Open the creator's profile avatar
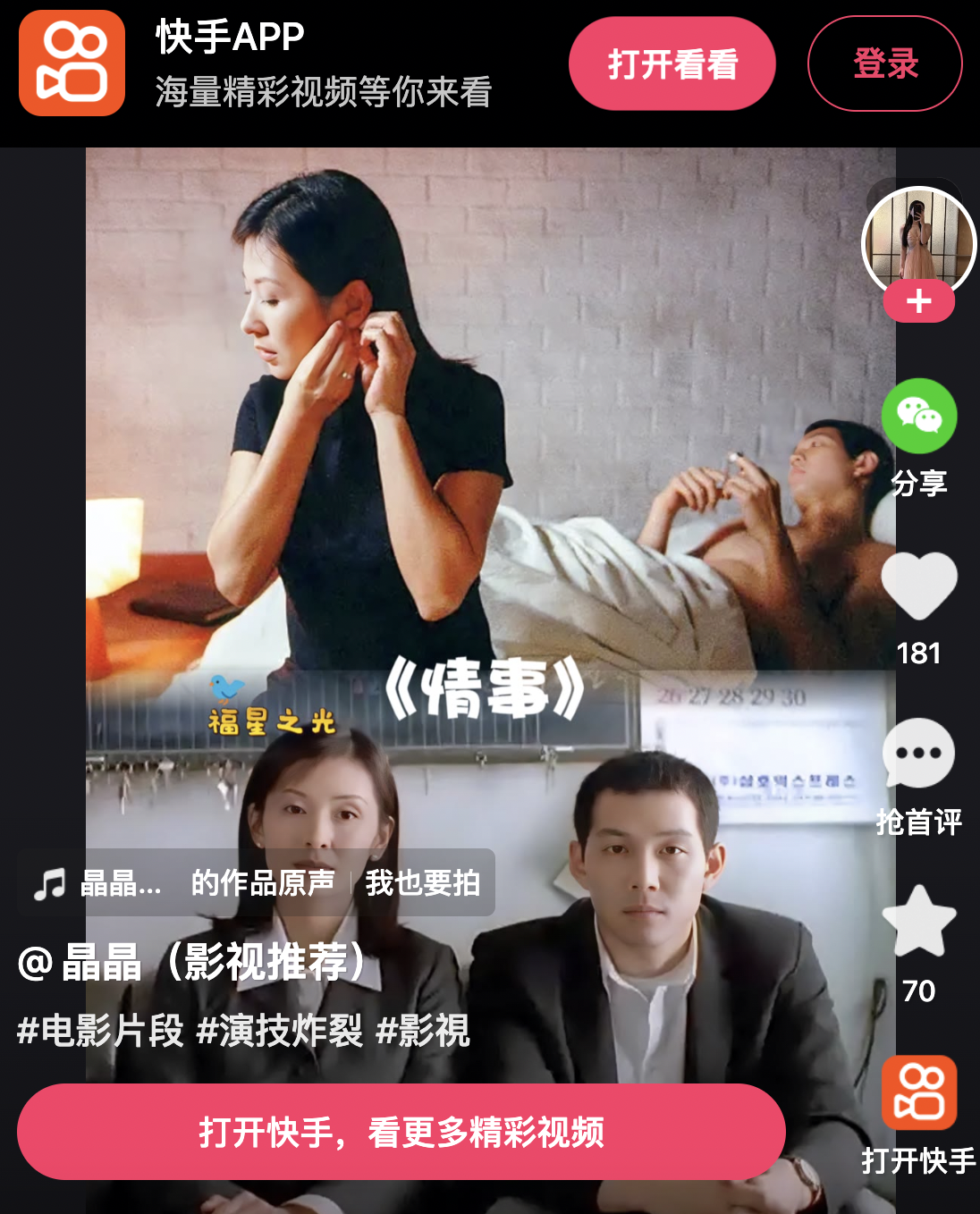This screenshot has height=1214, width=980. (918, 237)
